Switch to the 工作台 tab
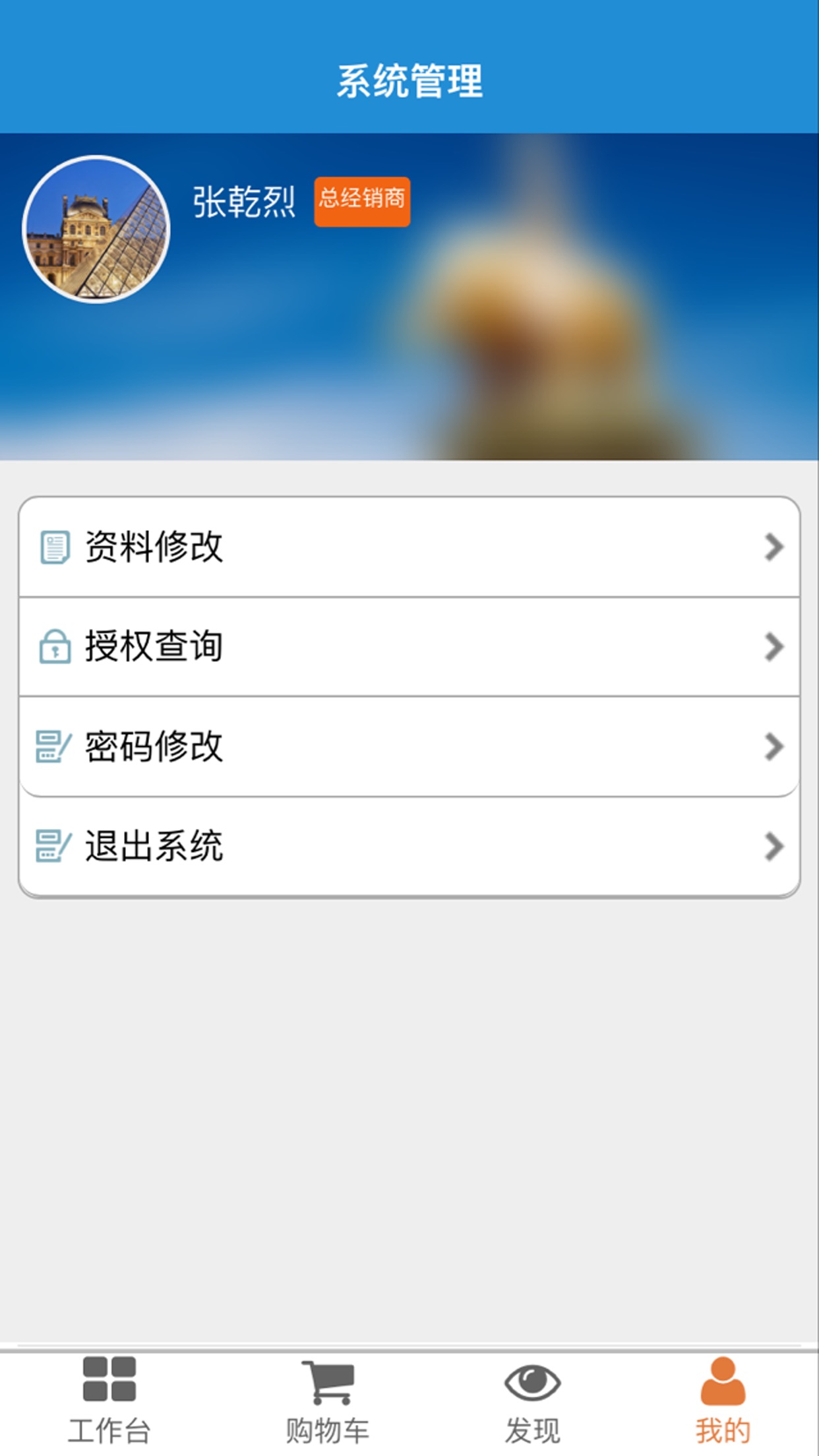Screen dimensions: 819x1456 point(109,1401)
